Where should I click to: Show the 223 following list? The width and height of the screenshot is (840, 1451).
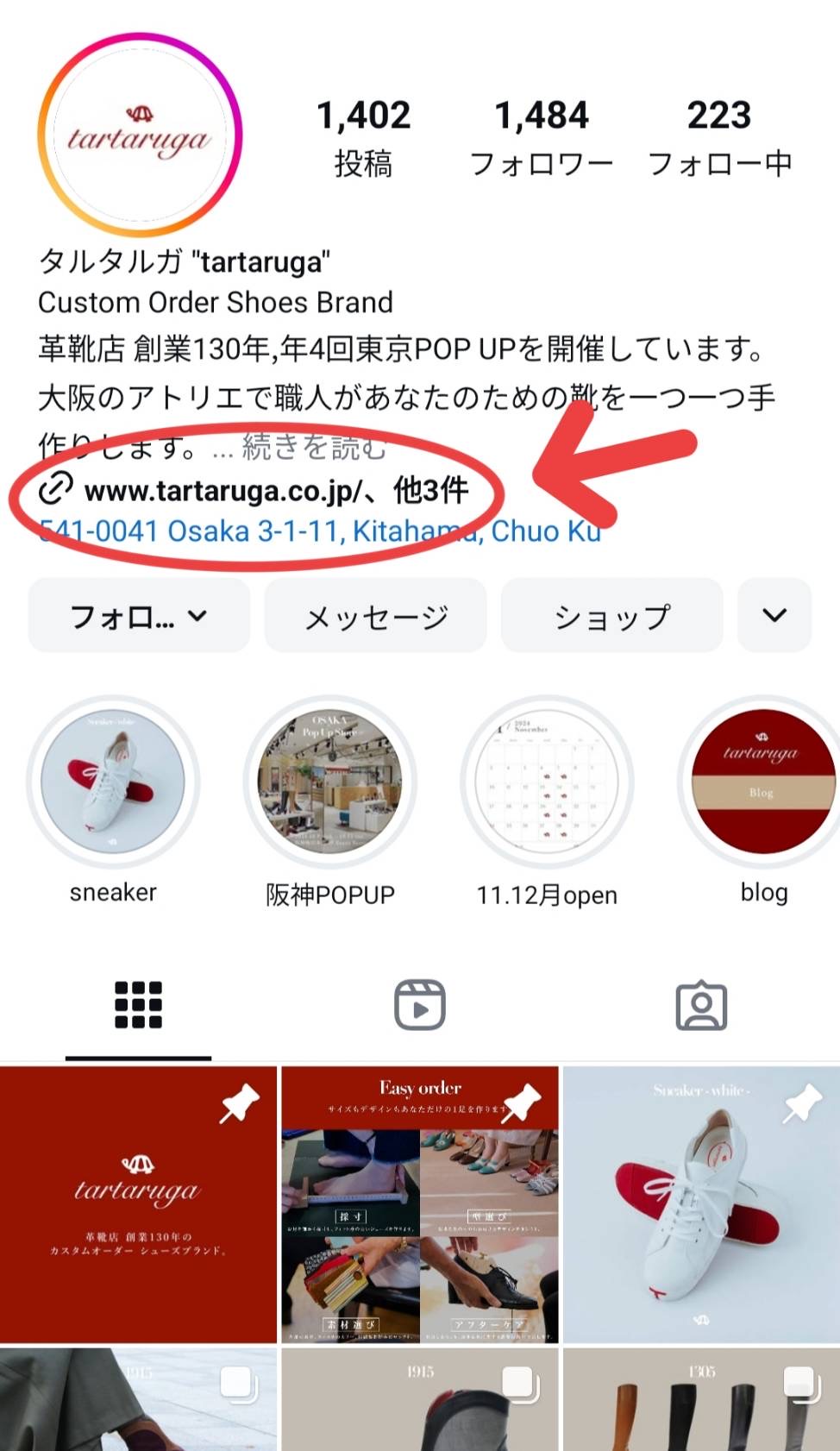tap(719, 138)
